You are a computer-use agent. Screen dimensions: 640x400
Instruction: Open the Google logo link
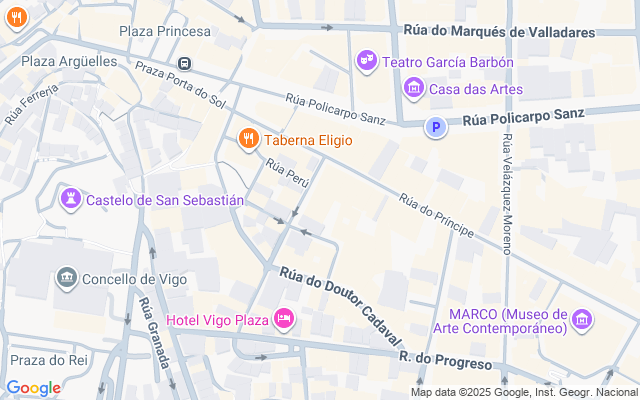[33, 388]
